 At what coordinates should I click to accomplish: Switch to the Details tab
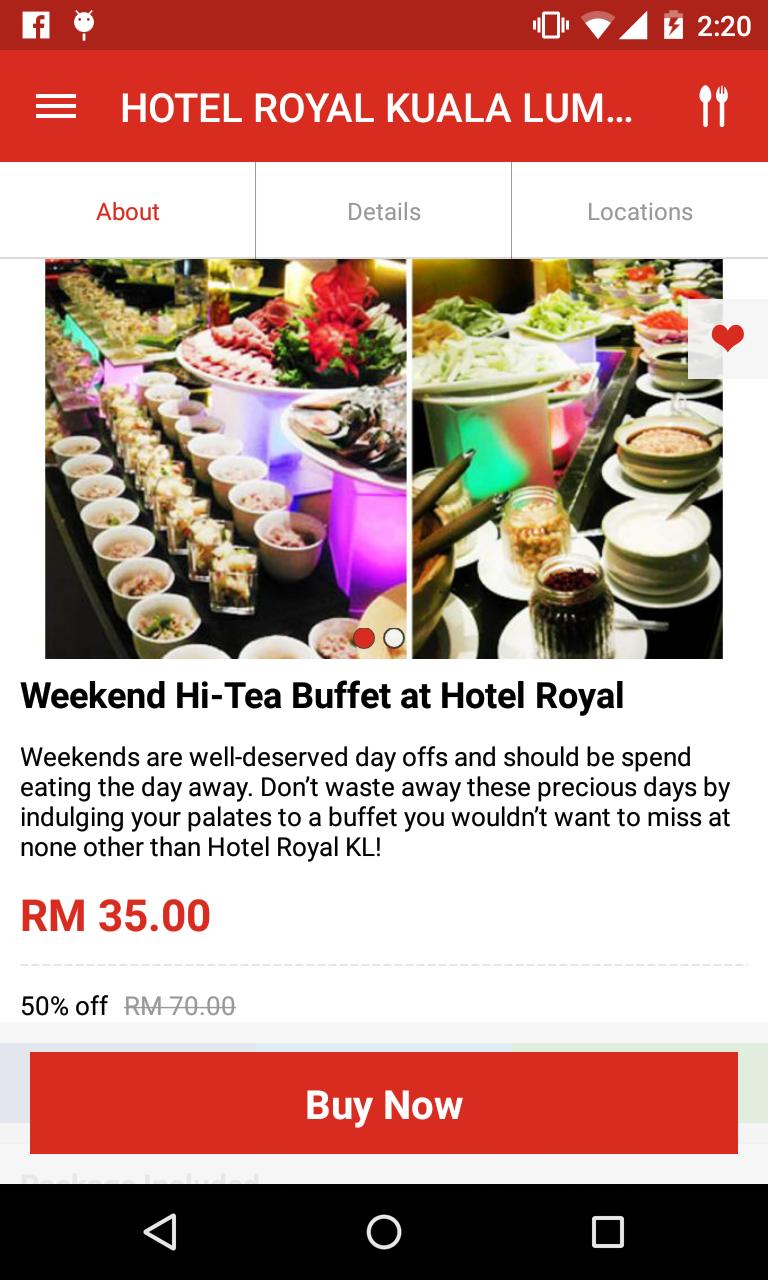click(384, 212)
